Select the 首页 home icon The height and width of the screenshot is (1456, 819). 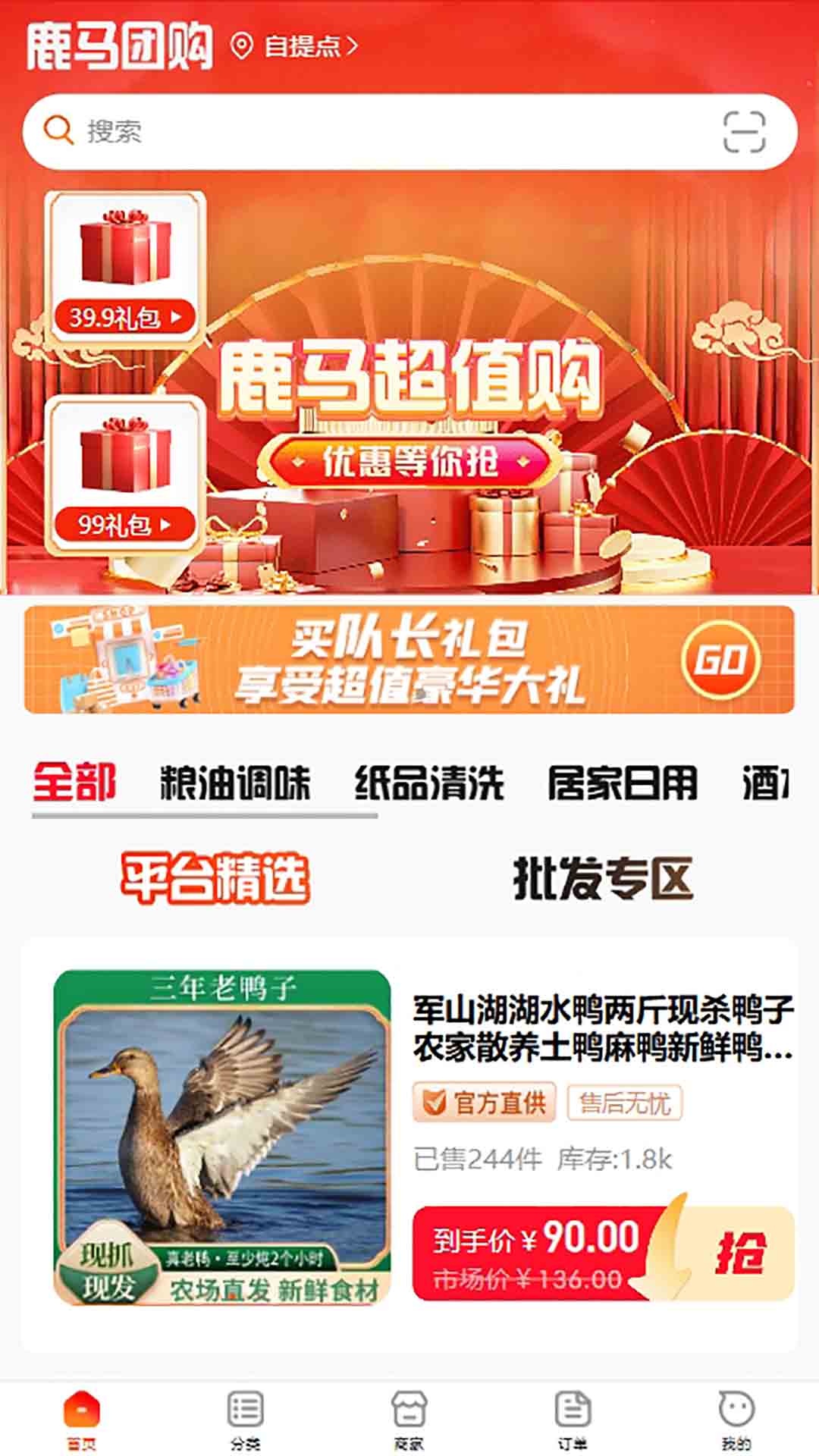tap(82, 1407)
